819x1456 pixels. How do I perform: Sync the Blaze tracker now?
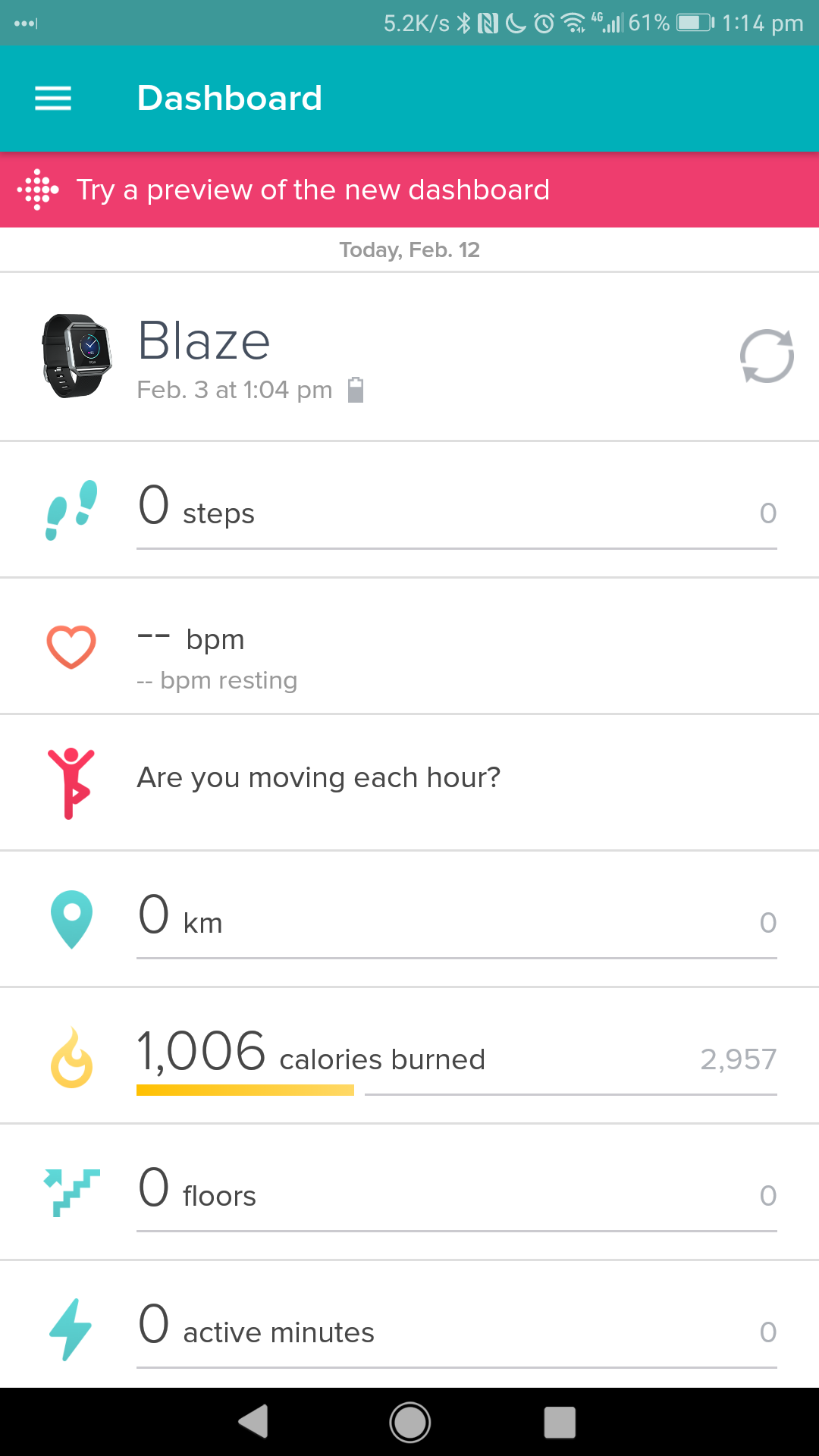click(x=767, y=356)
